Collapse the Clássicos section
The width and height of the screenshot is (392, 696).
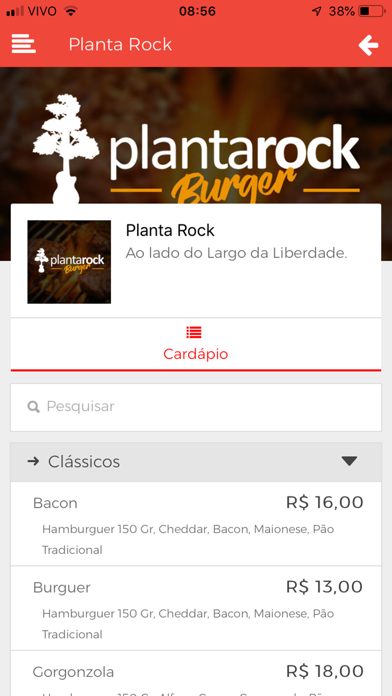(196, 462)
